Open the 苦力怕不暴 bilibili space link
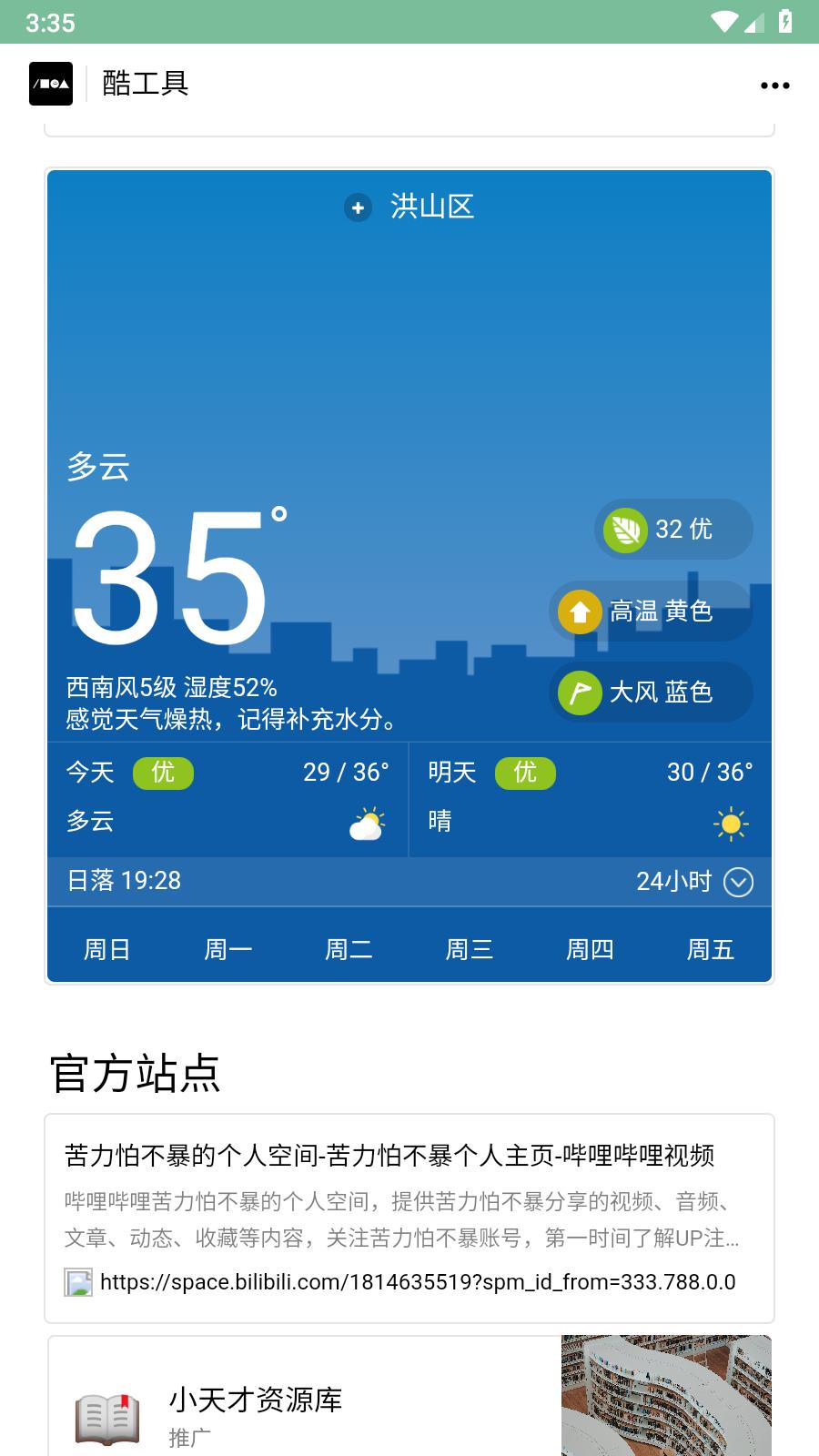The width and height of the screenshot is (819, 1456). tap(389, 1155)
